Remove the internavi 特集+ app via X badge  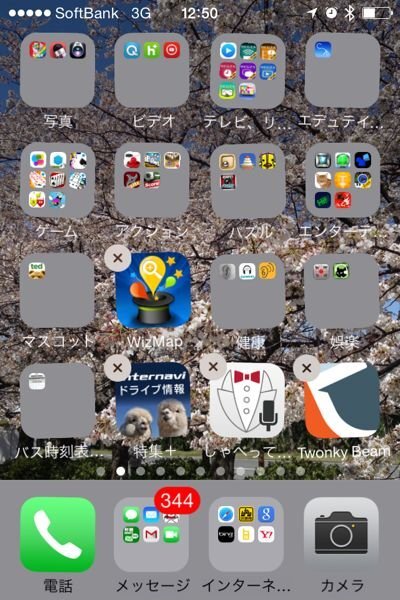pyautogui.click(x=118, y=368)
